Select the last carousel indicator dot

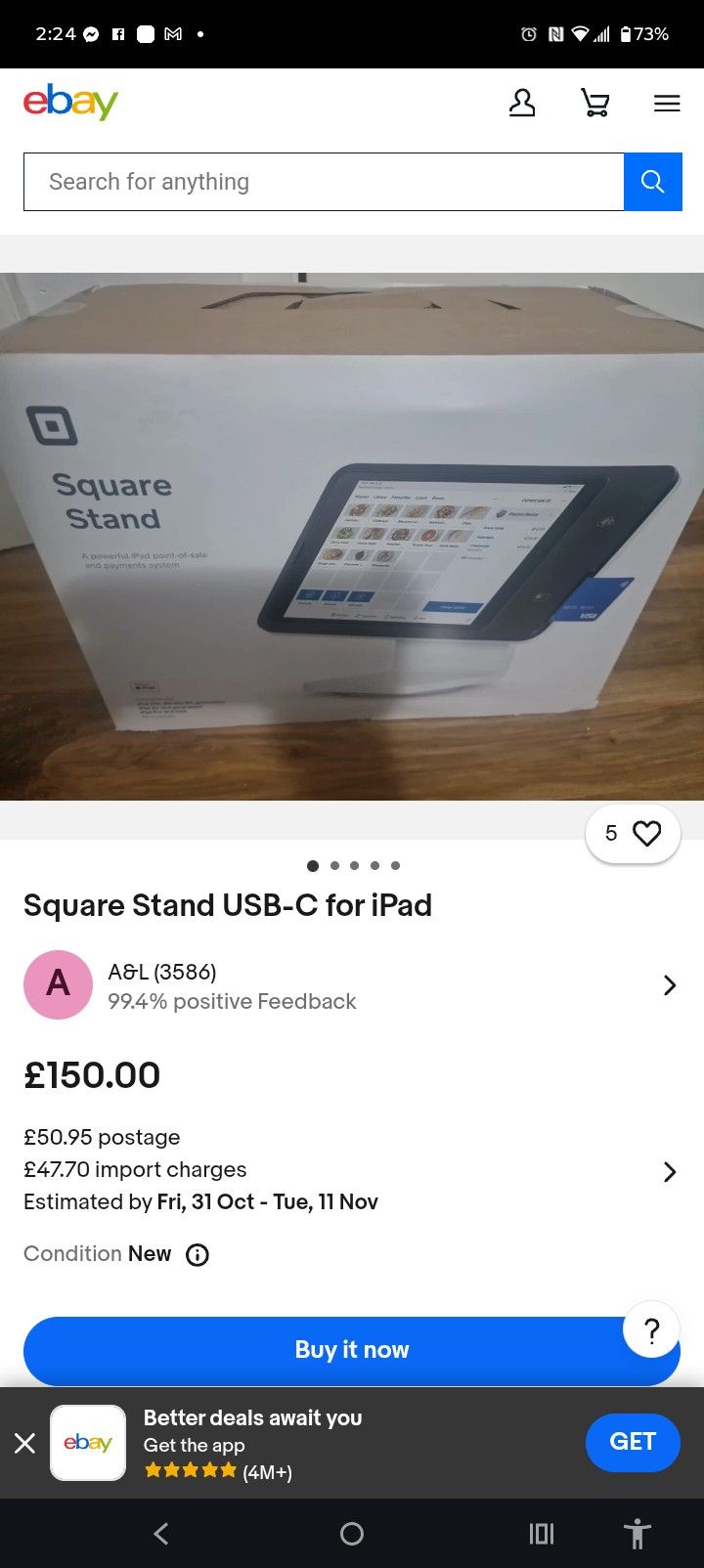395,865
